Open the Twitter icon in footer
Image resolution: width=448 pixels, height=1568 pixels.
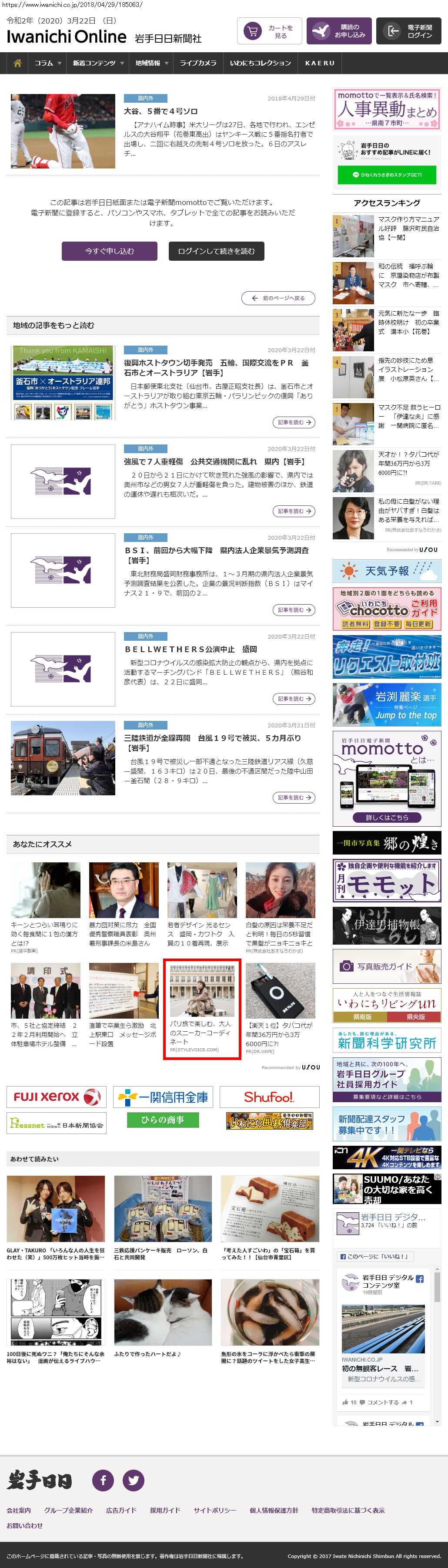point(133,1480)
